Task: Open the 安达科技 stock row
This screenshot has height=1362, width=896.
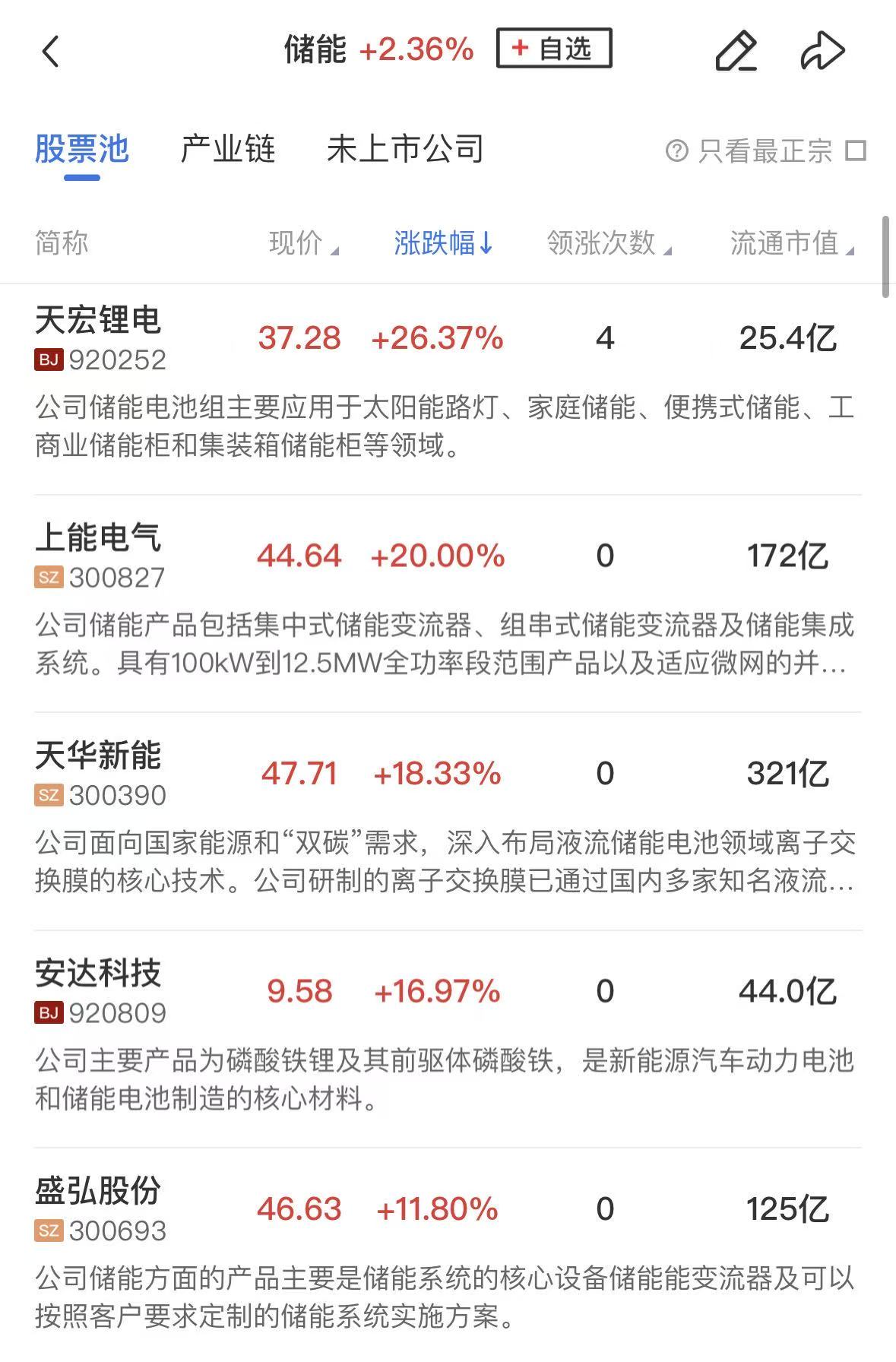Action: [99, 990]
